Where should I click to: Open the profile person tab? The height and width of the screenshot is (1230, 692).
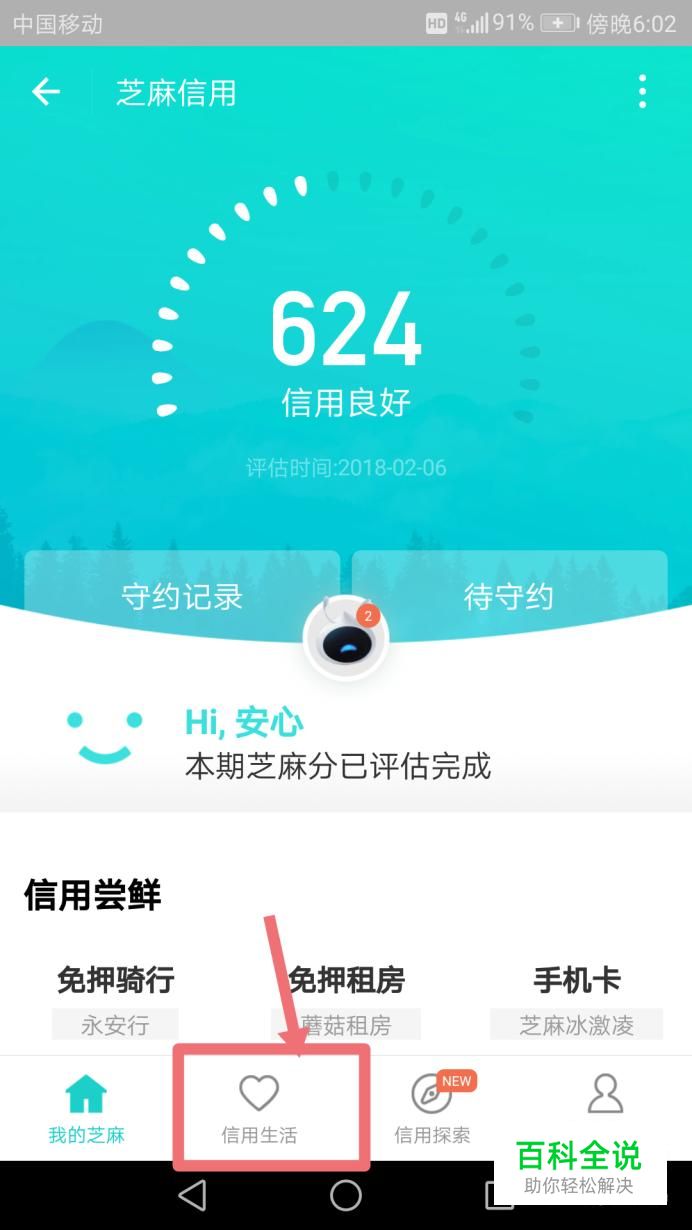click(605, 1095)
